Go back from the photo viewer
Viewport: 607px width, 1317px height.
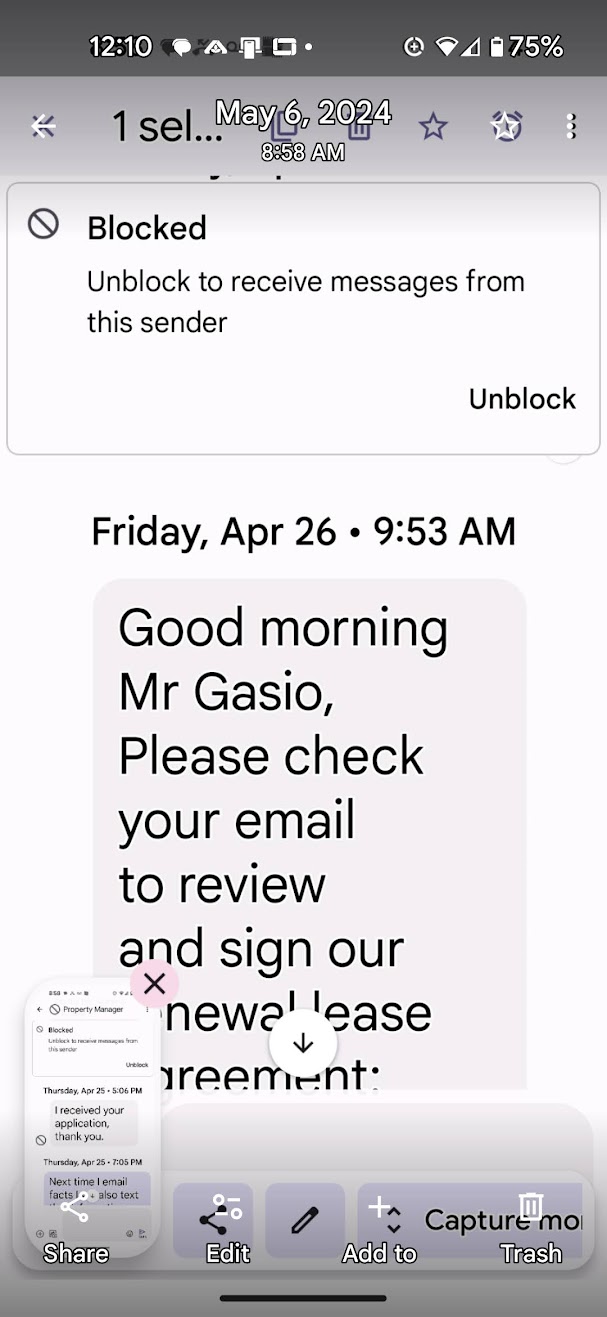[x=43, y=126]
